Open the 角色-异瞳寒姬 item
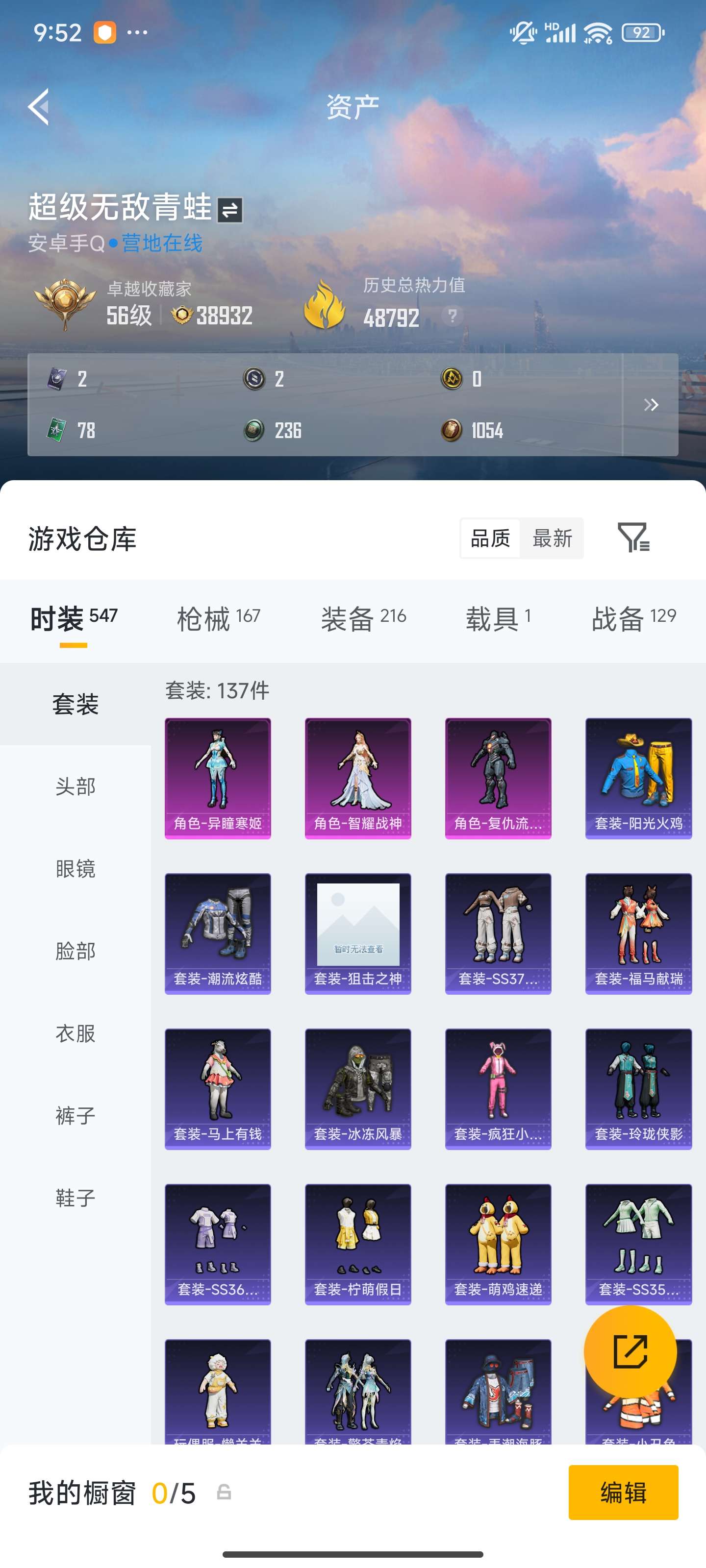This screenshot has height=1568, width=706. [x=218, y=778]
